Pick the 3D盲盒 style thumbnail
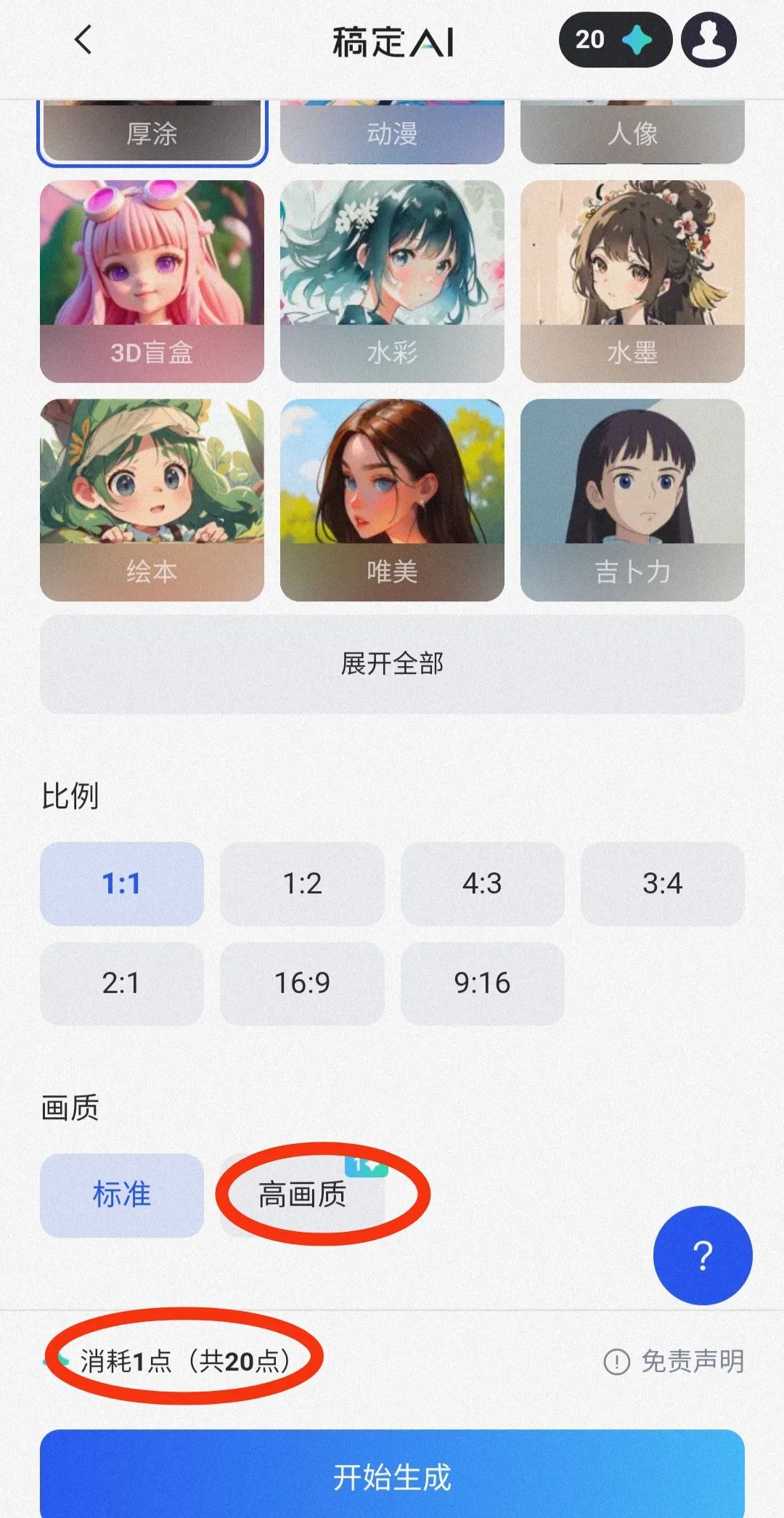This screenshot has width=784, height=1518. (152, 280)
